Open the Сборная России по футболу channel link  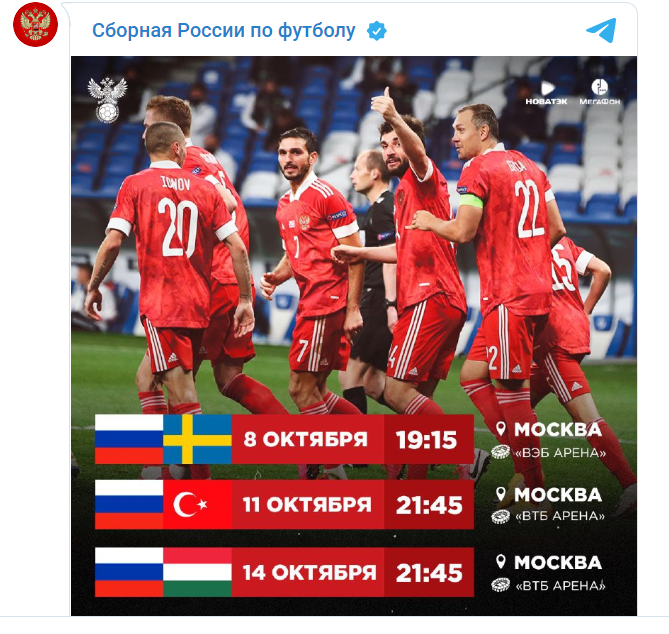point(223,30)
